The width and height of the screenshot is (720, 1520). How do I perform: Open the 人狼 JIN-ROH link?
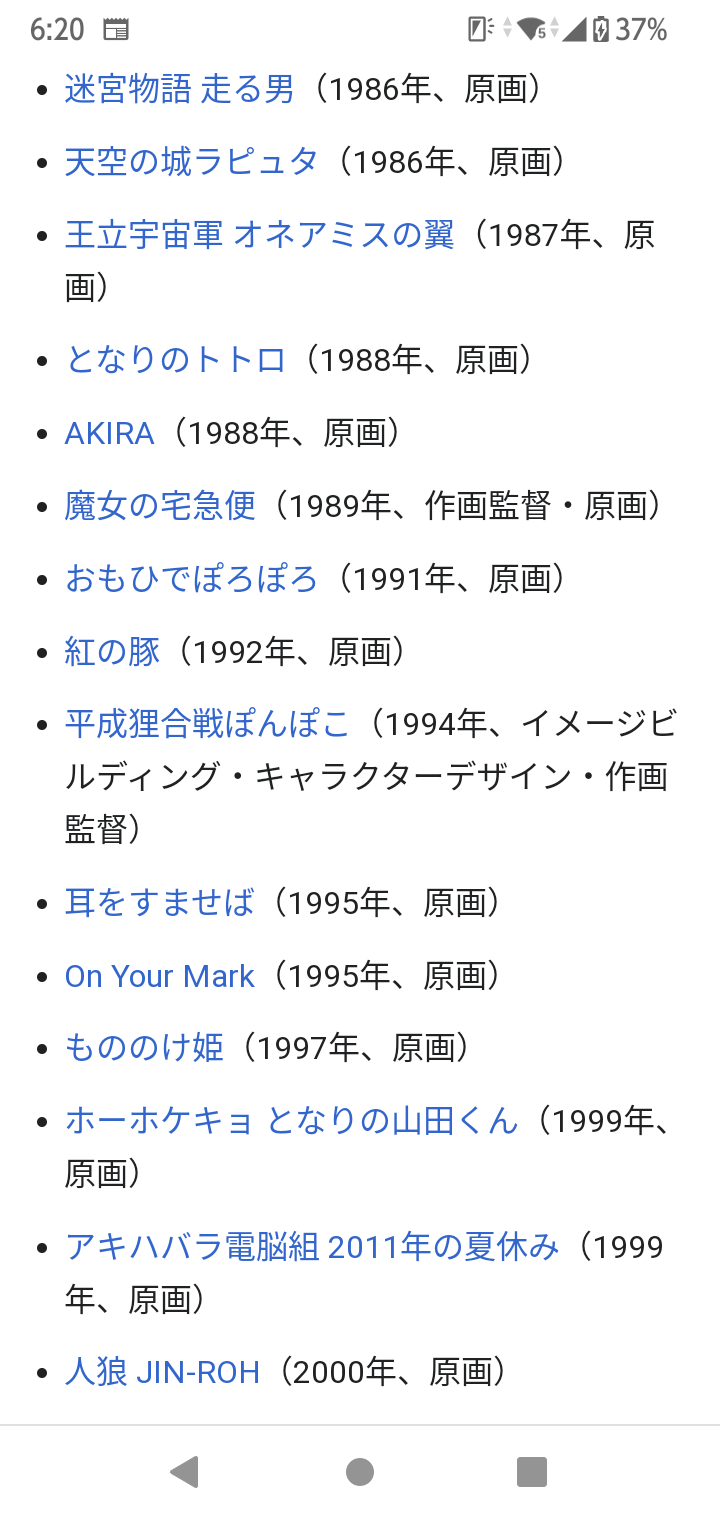tap(163, 1372)
